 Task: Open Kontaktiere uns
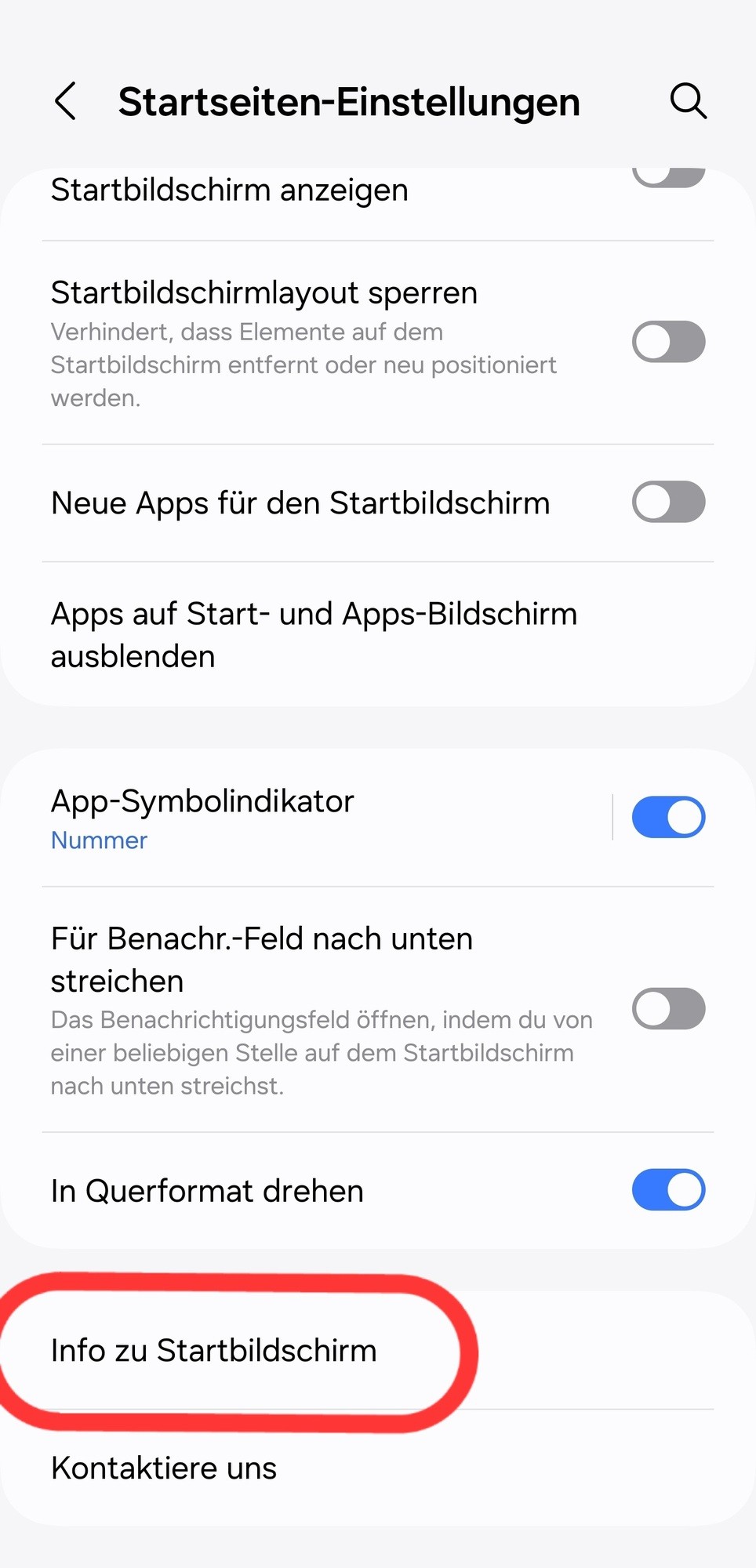tap(164, 1468)
